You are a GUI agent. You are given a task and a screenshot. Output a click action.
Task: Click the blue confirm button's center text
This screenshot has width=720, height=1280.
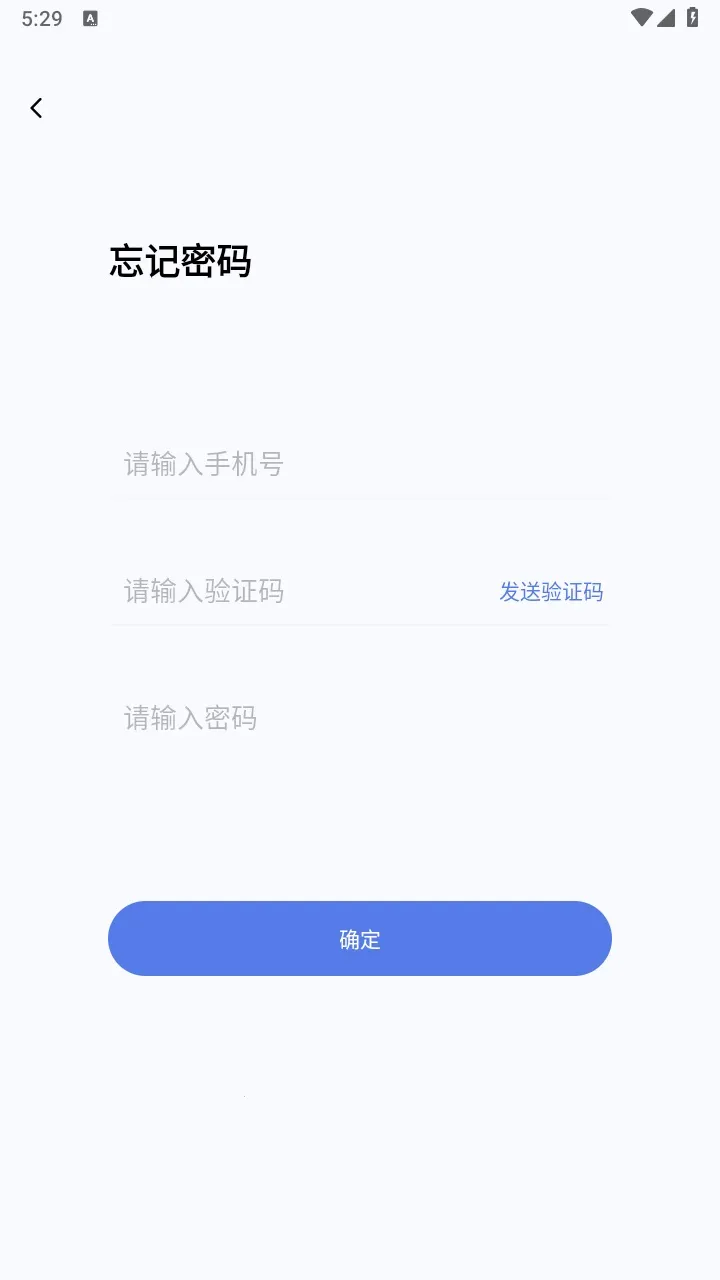click(x=359, y=938)
